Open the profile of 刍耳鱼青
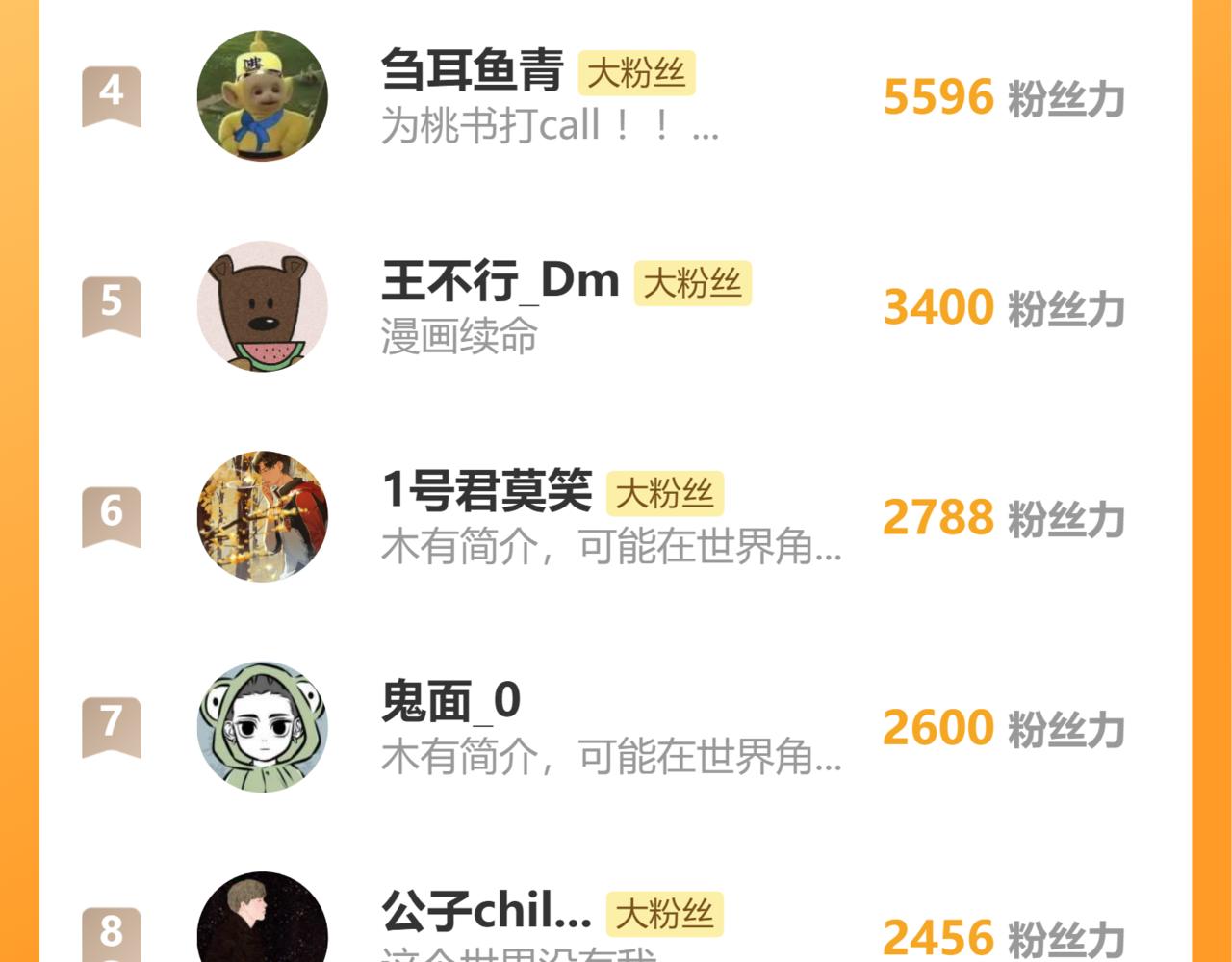The width and height of the screenshot is (1232, 962). point(472,71)
